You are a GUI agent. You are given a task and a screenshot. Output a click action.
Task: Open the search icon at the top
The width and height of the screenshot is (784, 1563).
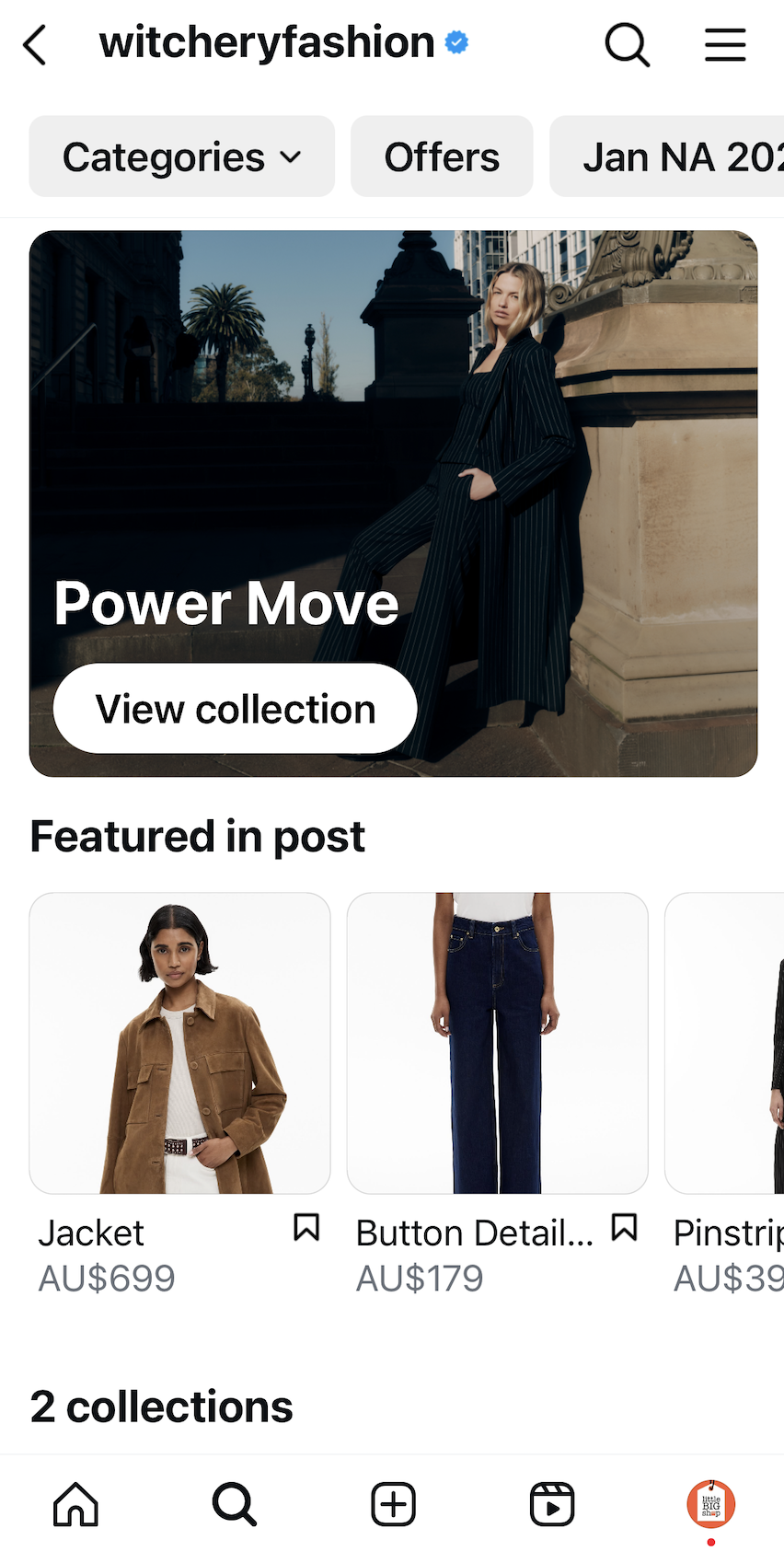[x=627, y=43]
